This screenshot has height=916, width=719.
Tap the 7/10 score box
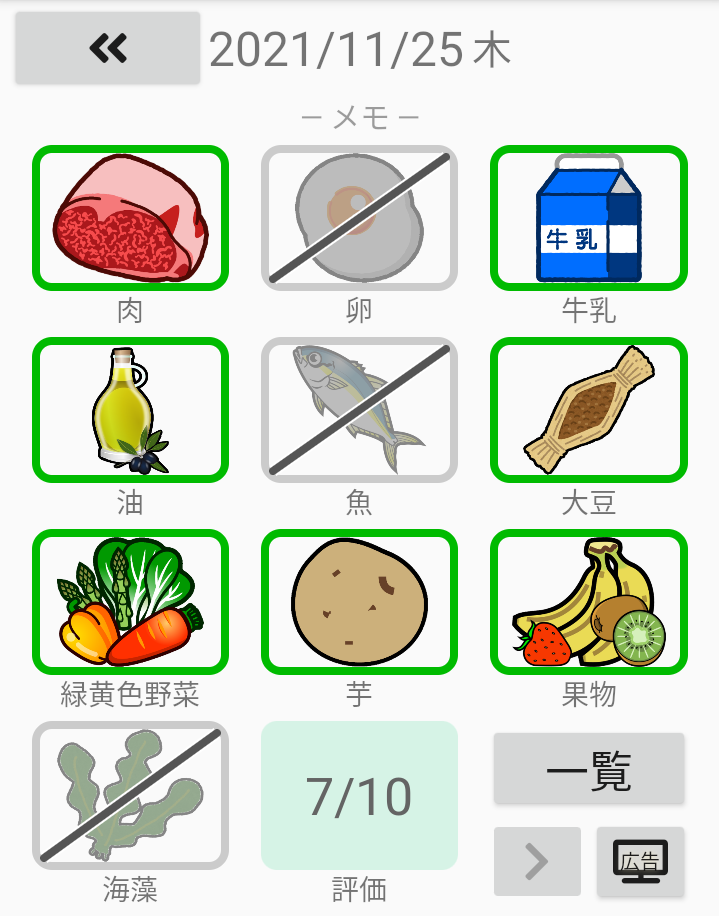(x=359, y=795)
